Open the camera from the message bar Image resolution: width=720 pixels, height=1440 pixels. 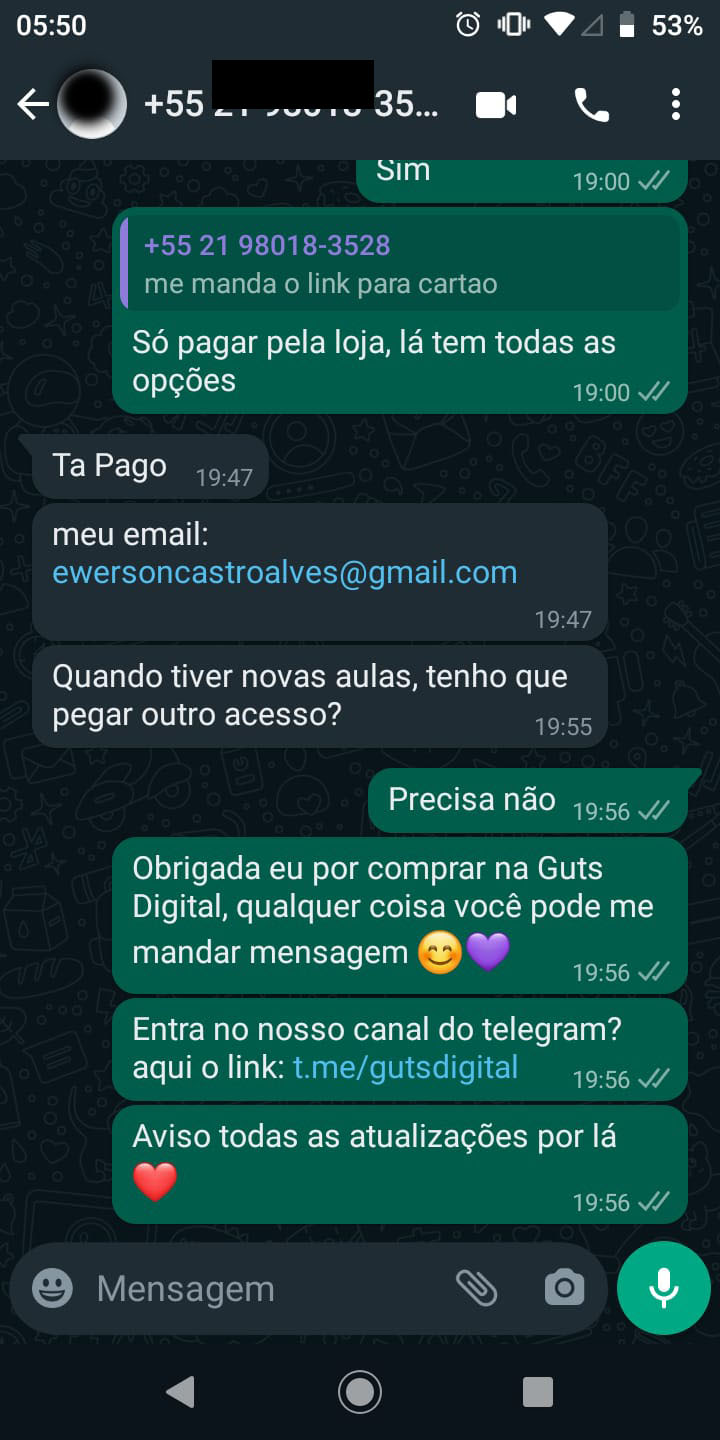click(564, 1288)
